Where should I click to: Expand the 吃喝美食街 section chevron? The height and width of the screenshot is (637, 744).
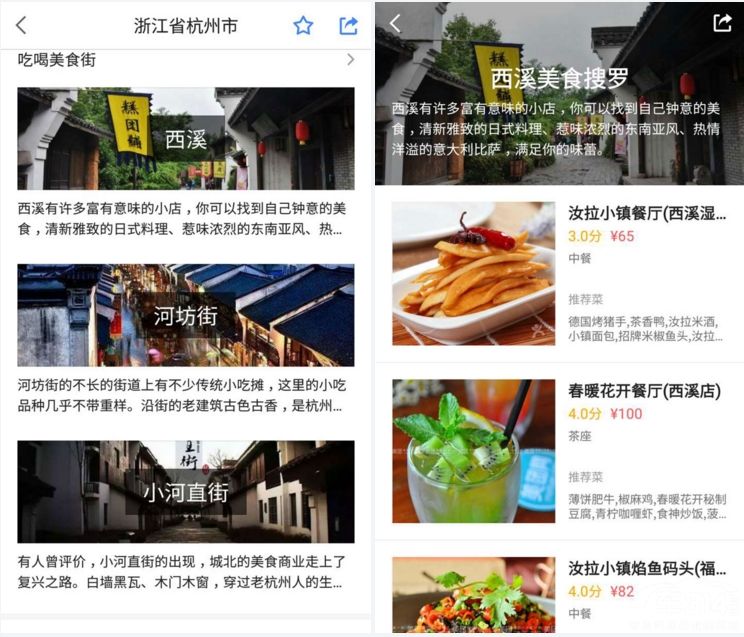(350, 60)
